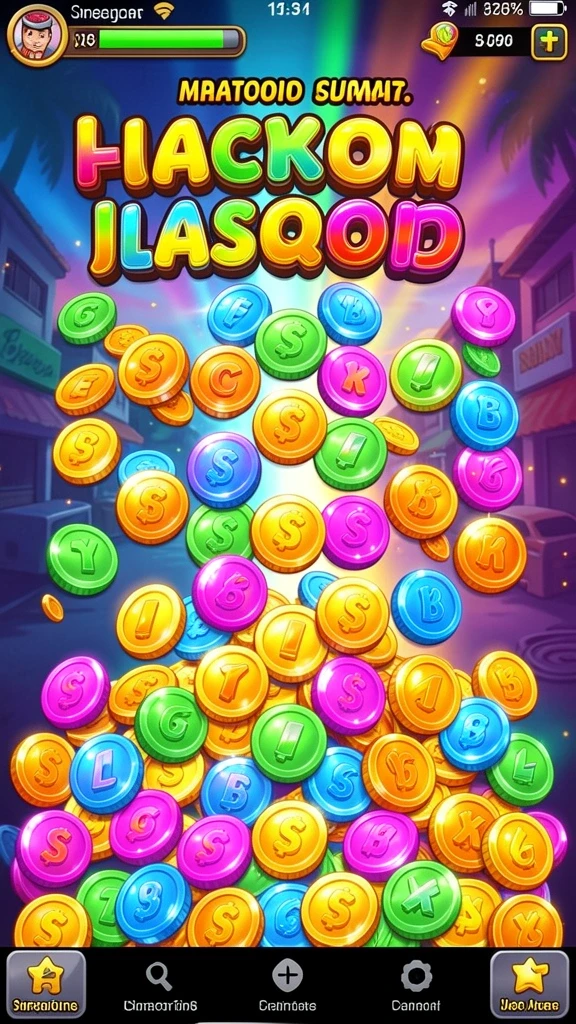576x1024 pixels.
Task: Open the gear settings tab
Action: point(416,985)
